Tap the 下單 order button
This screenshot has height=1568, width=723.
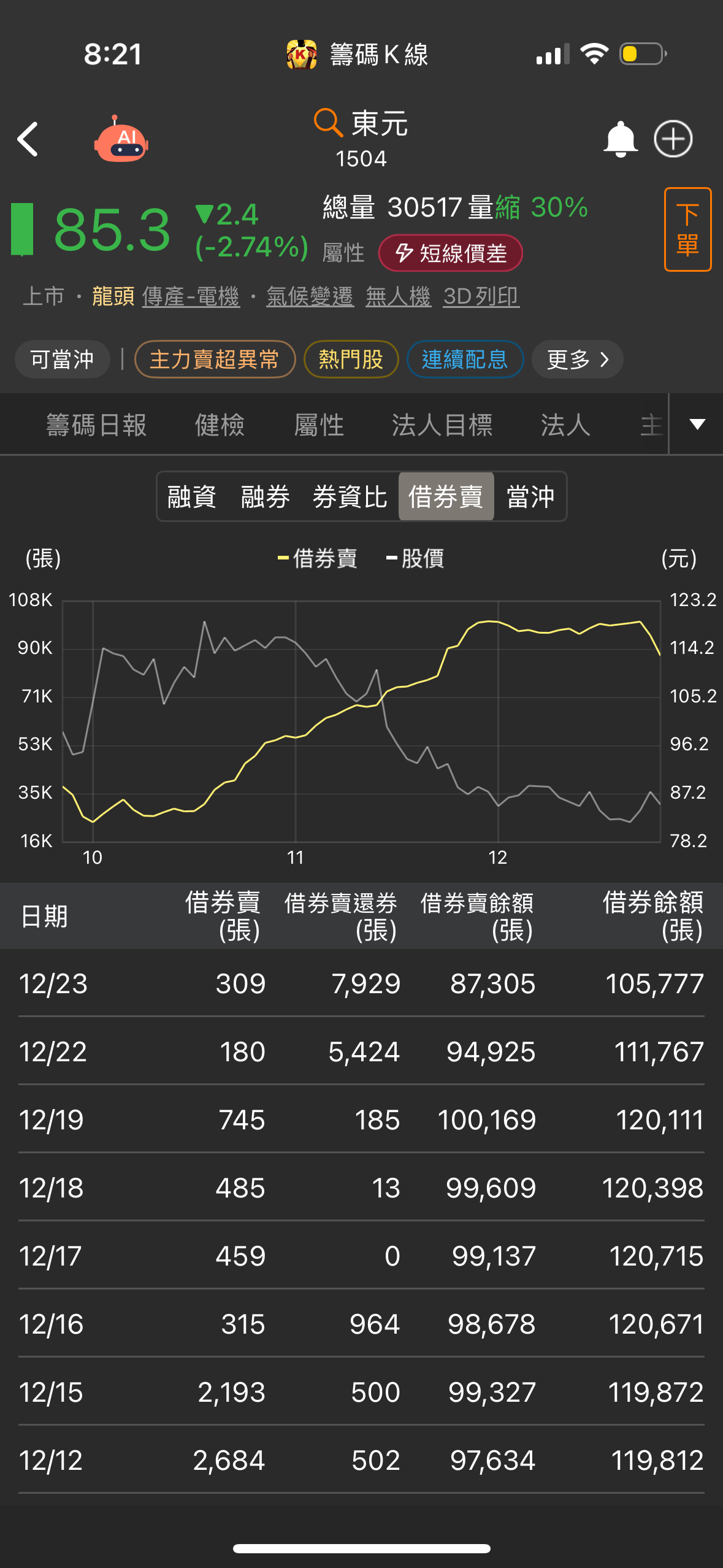point(687,229)
